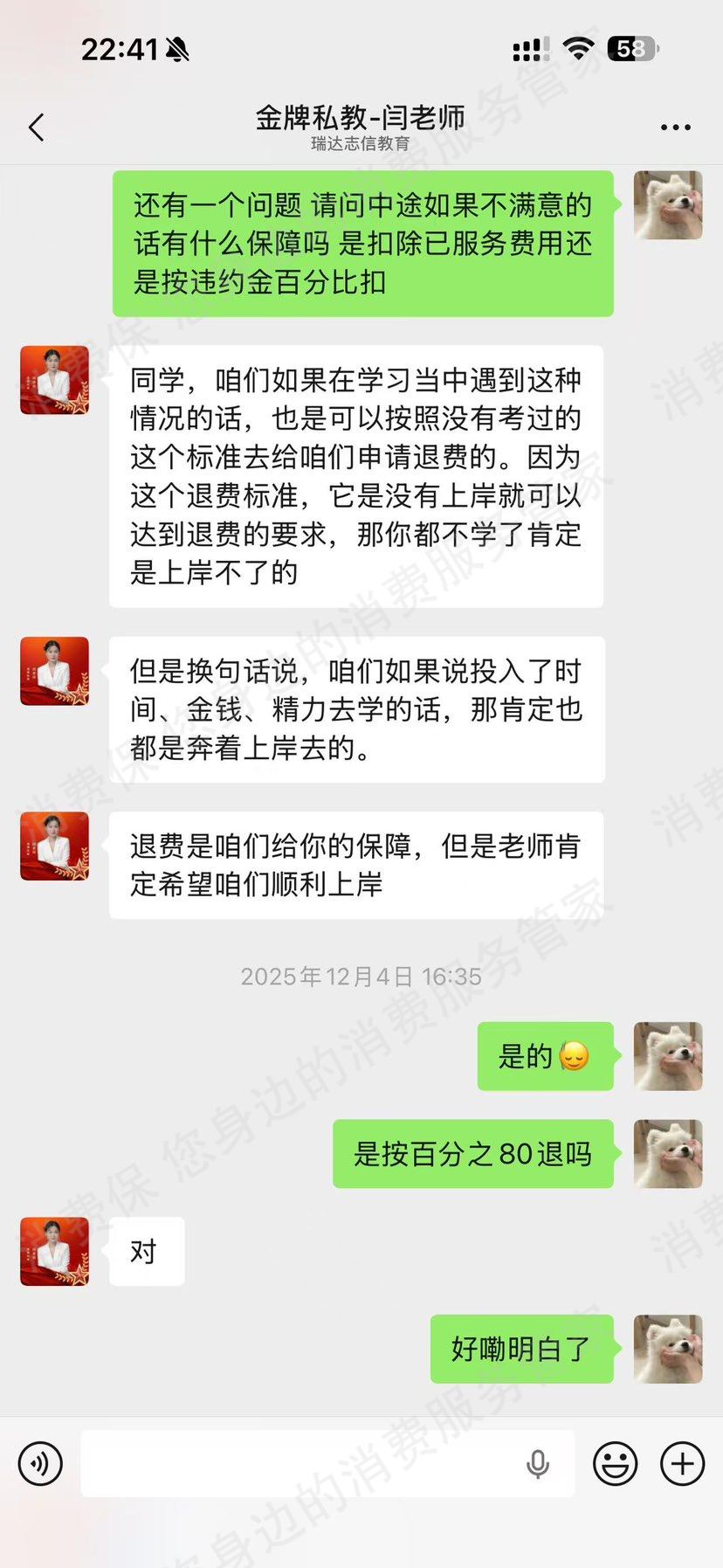Tap your puppy avatar beside 好嘞明白了

pyautogui.click(x=667, y=1348)
